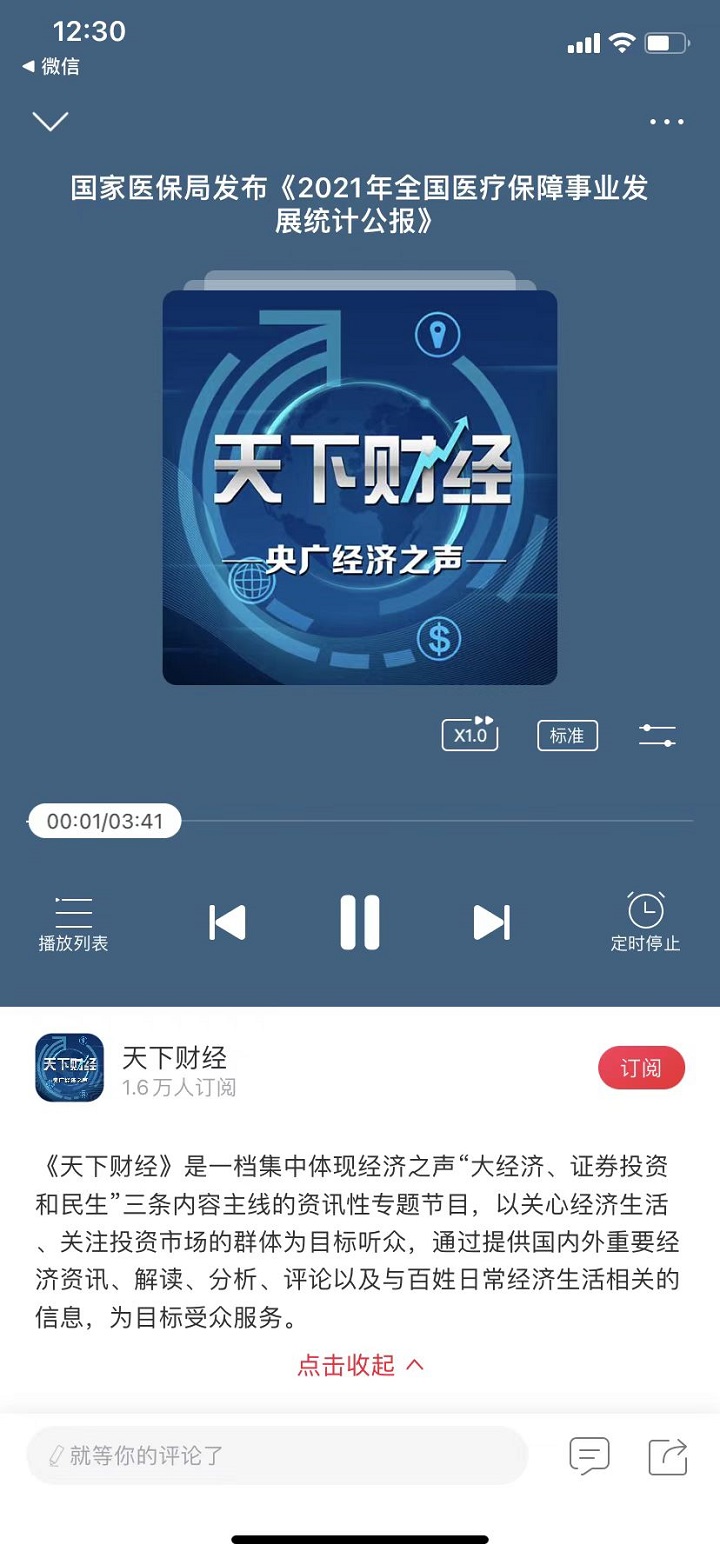Share this episode
The height and width of the screenshot is (1558, 720).
click(x=668, y=1455)
